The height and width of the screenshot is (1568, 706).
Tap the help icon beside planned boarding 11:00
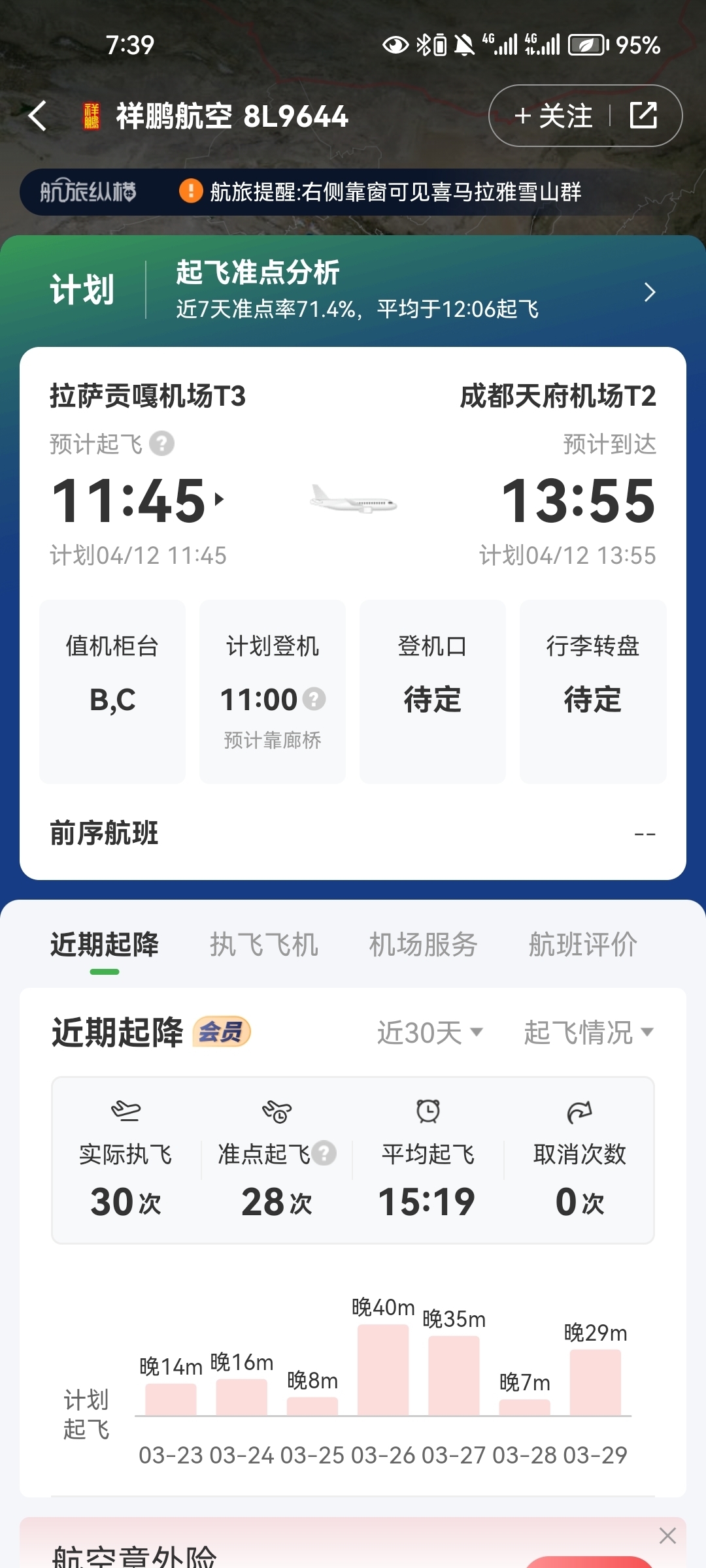point(314,699)
